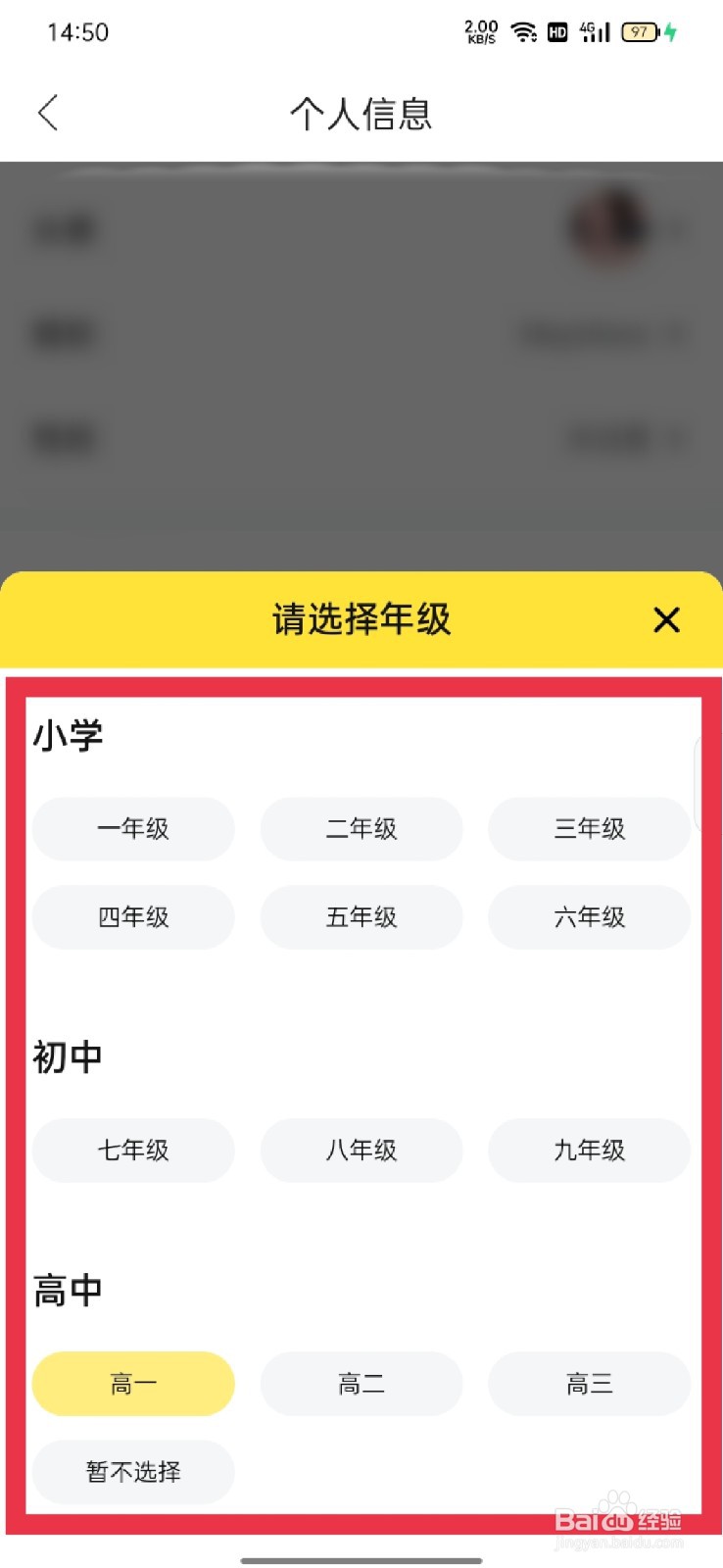The height and width of the screenshot is (1568, 723).
Task: Select 九年级 under 初中
Action: coord(588,1151)
